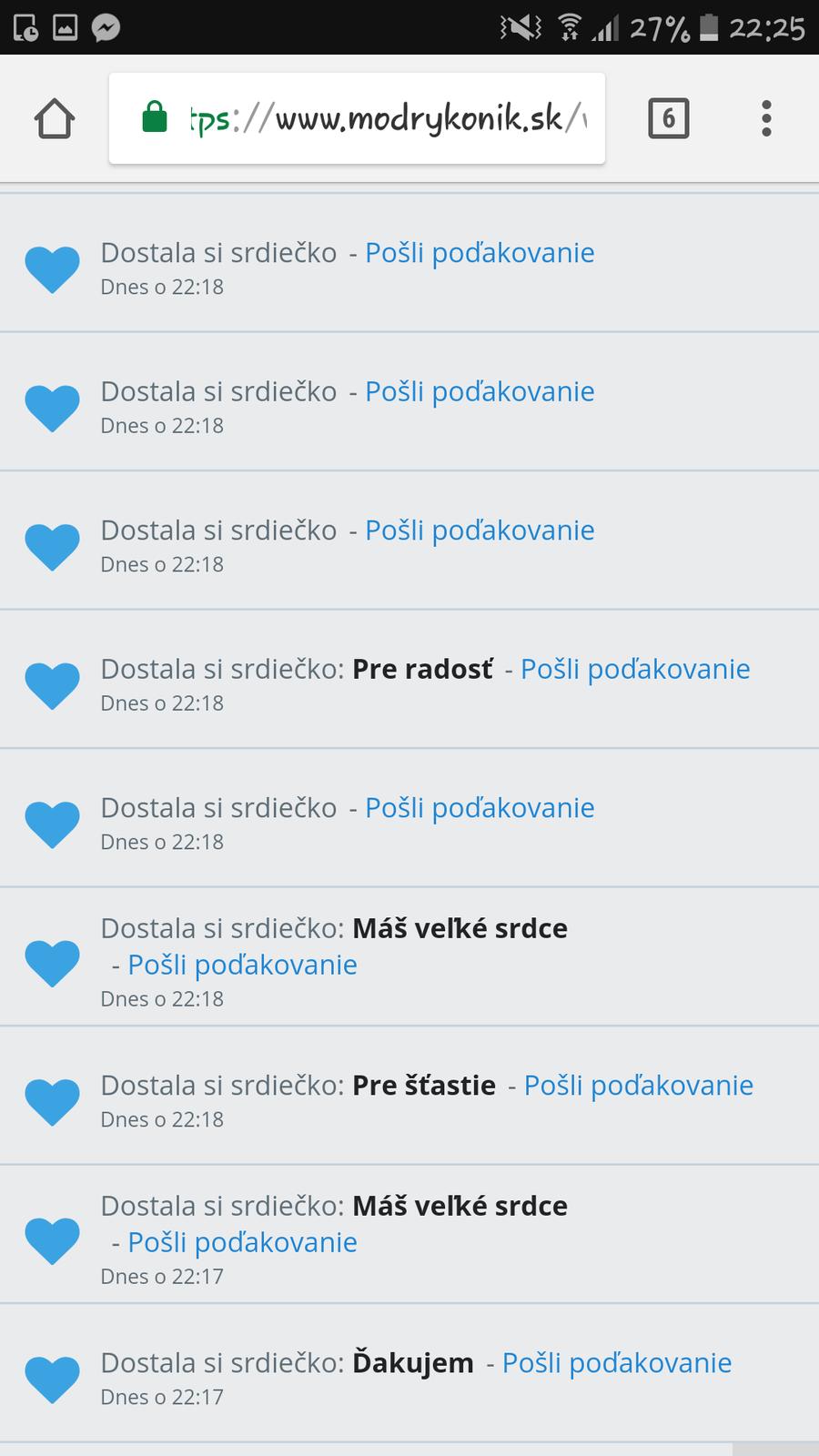Send thanks for "Máš veľké srdce" from 22:17
819x1456 pixels.
click(242, 1243)
